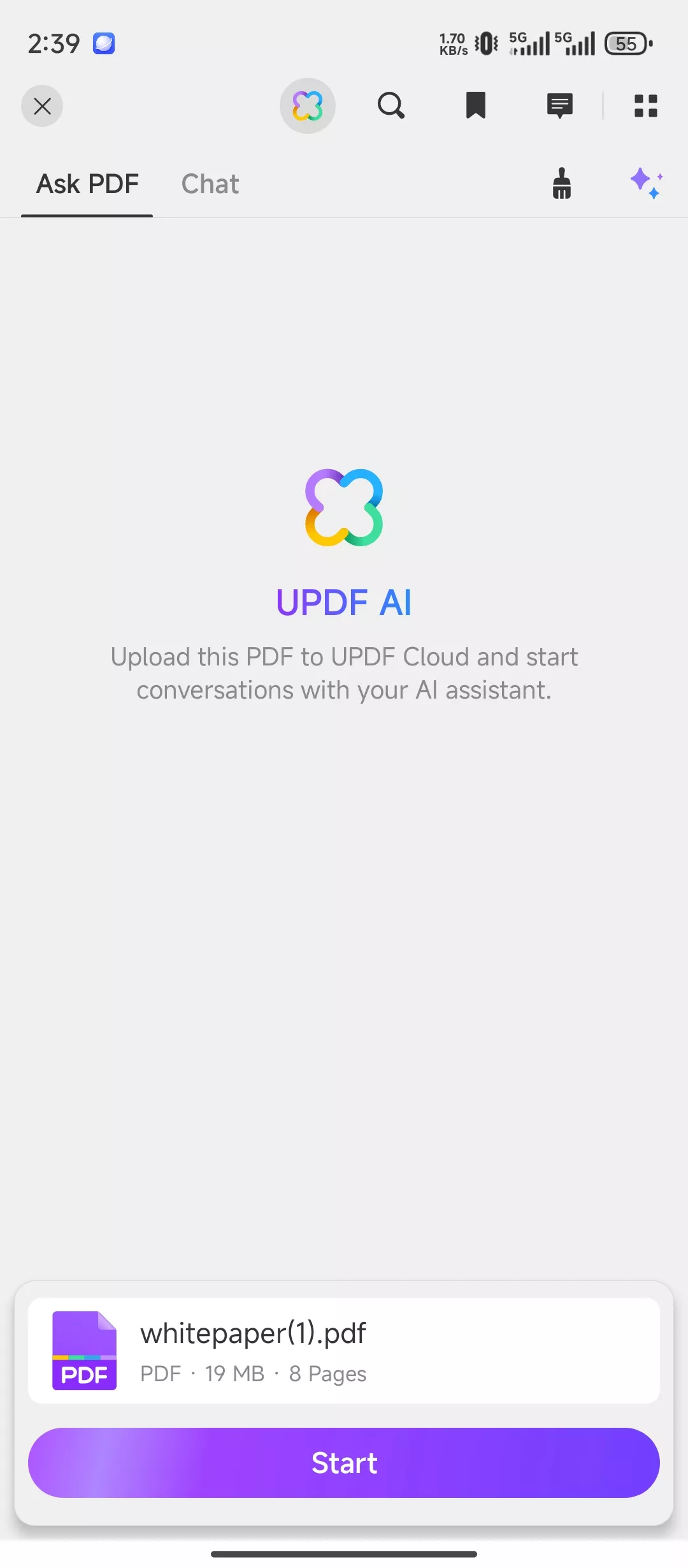The width and height of the screenshot is (688, 1568).
Task: Open the grid menu icon
Action: point(646,106)
